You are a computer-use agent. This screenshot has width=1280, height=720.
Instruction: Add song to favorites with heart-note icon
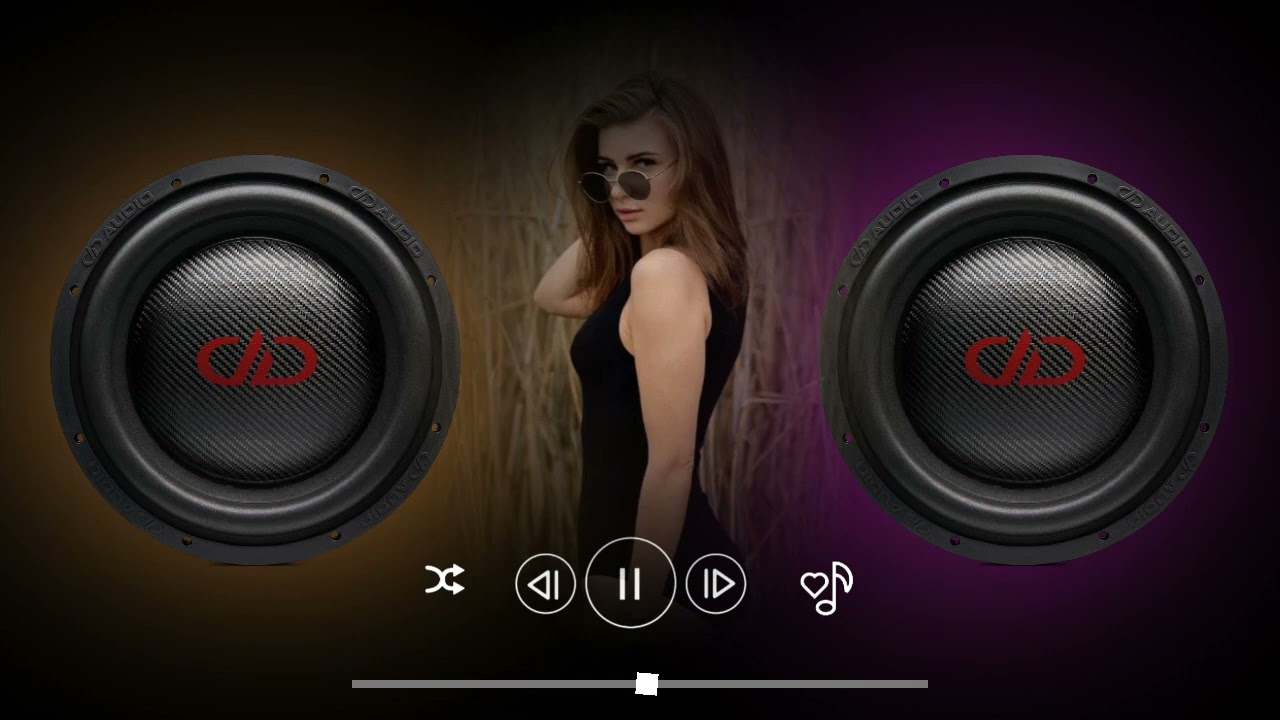click(x=827, y=587)
